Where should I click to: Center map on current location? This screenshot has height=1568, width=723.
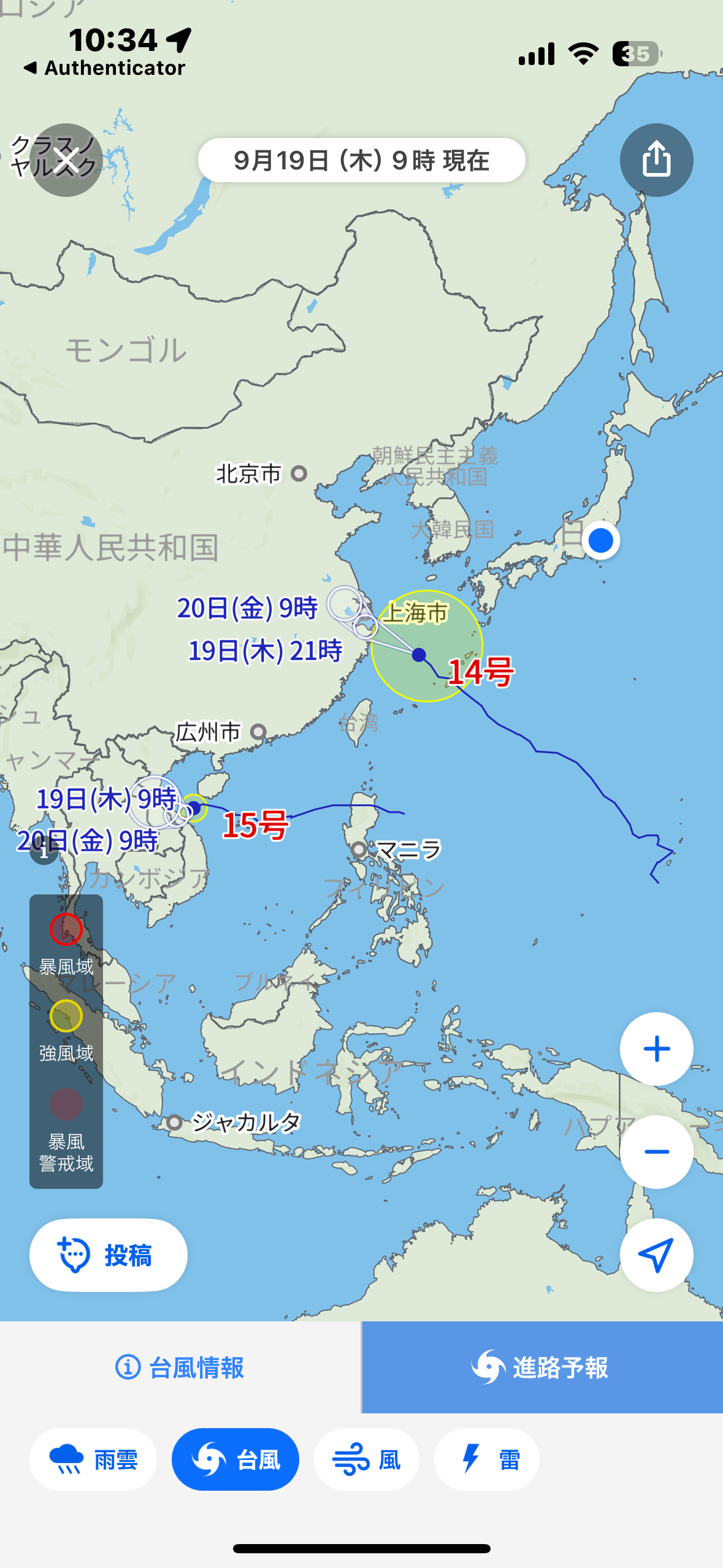tap(656, 1255)
